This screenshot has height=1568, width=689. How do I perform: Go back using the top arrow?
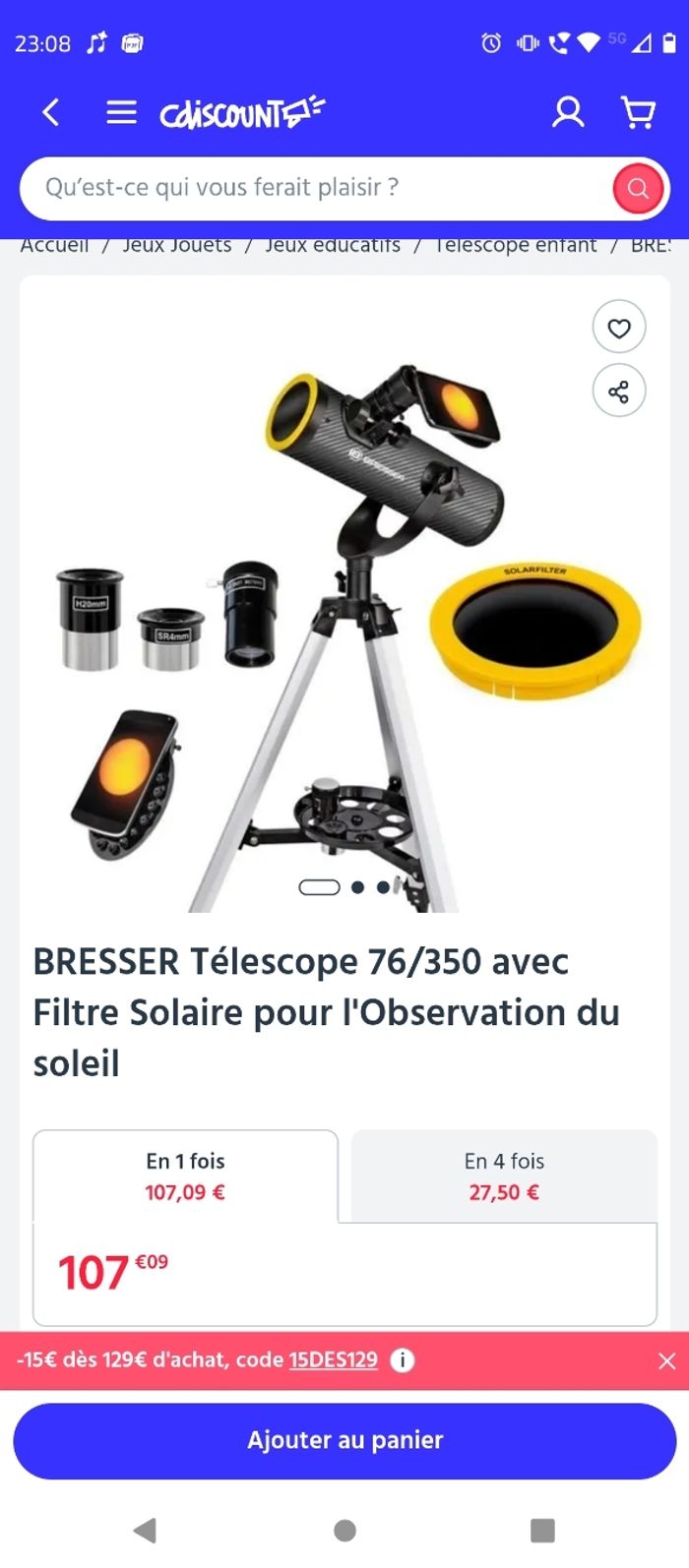(51, 113)
